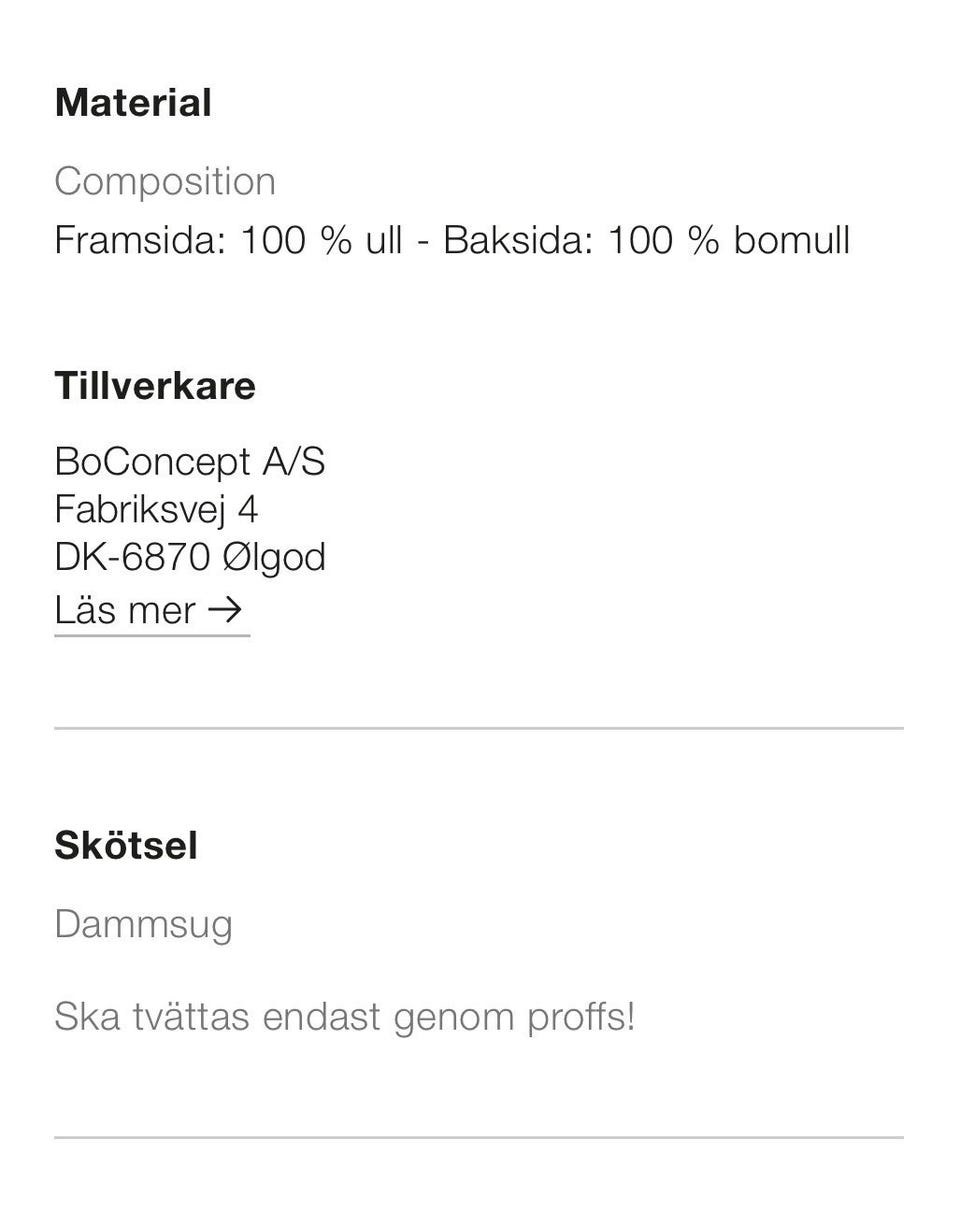Click the DK-6870 Ølgod postal line
This screenshot has width=960, height=1211.
(x=190, y=556)
